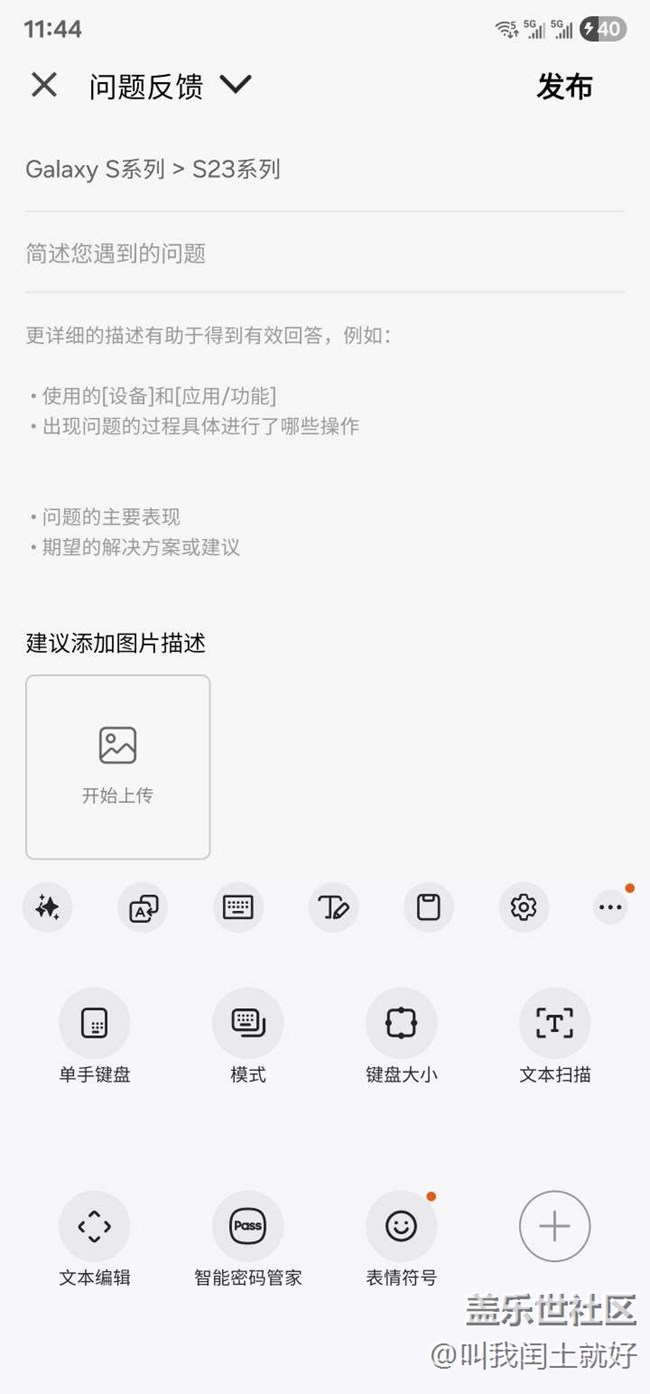Open the clipboard from keyboard toolbar
650x1394 pixels.
pos(429,908)
